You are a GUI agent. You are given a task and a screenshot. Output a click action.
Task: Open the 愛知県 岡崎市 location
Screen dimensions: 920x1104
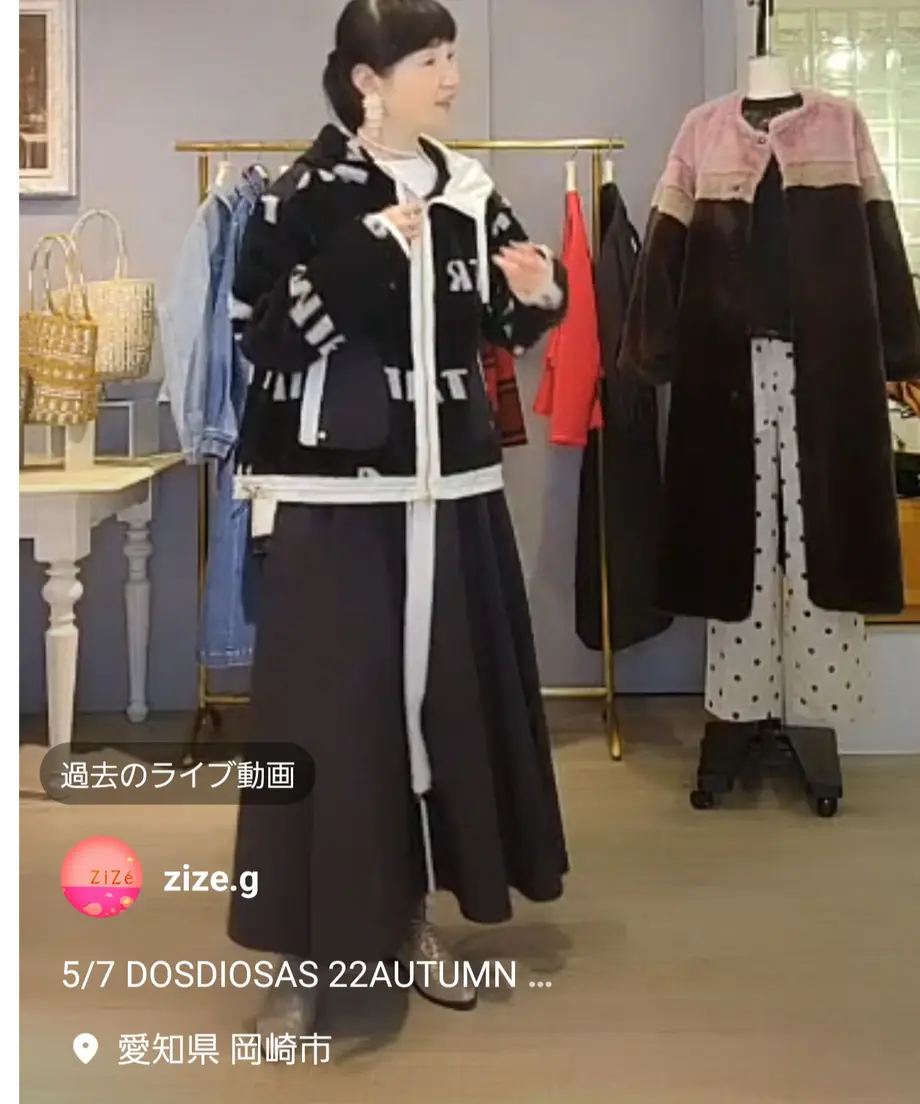(x=224, y=1050)
